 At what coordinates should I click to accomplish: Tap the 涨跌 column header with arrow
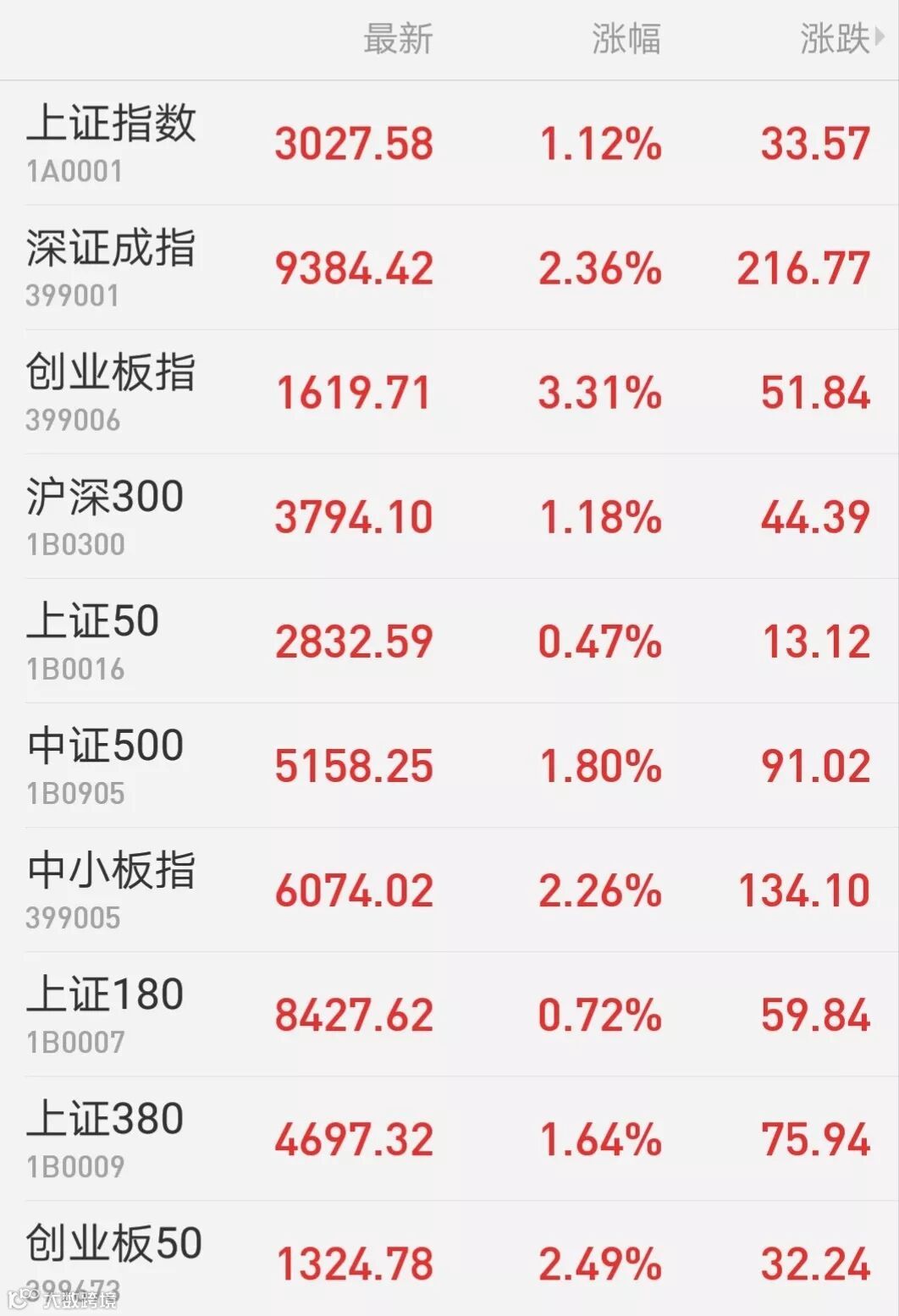(842, 39)
